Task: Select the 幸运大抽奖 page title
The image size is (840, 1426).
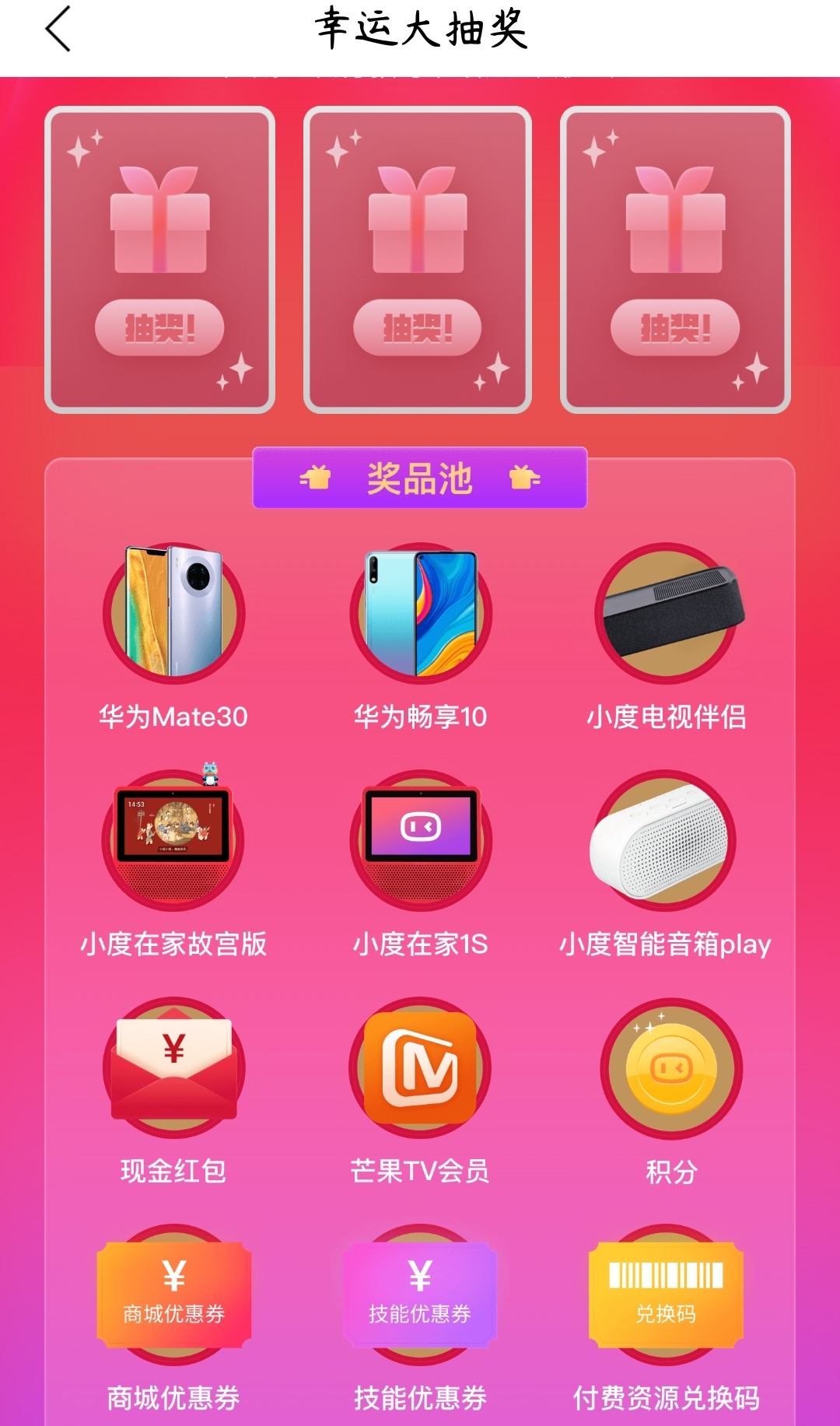Action: (420, 31)
